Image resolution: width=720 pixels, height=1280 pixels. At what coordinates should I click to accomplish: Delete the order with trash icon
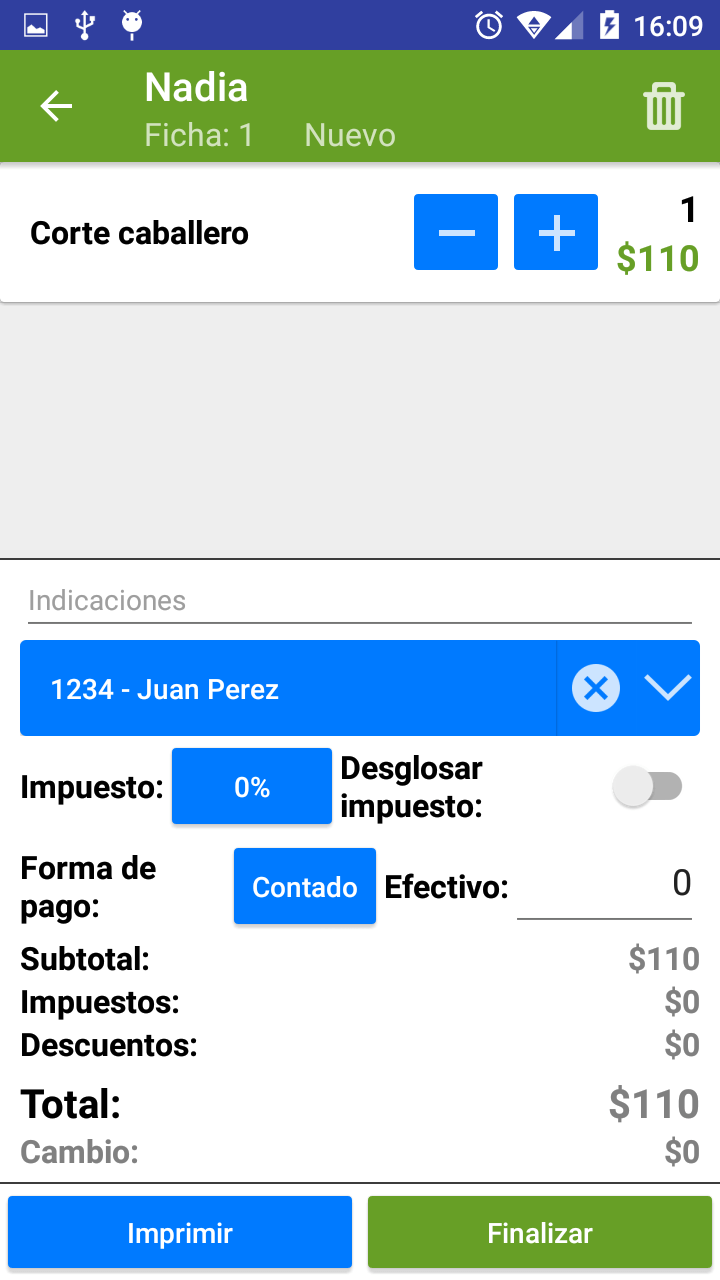tap(663, 106)
